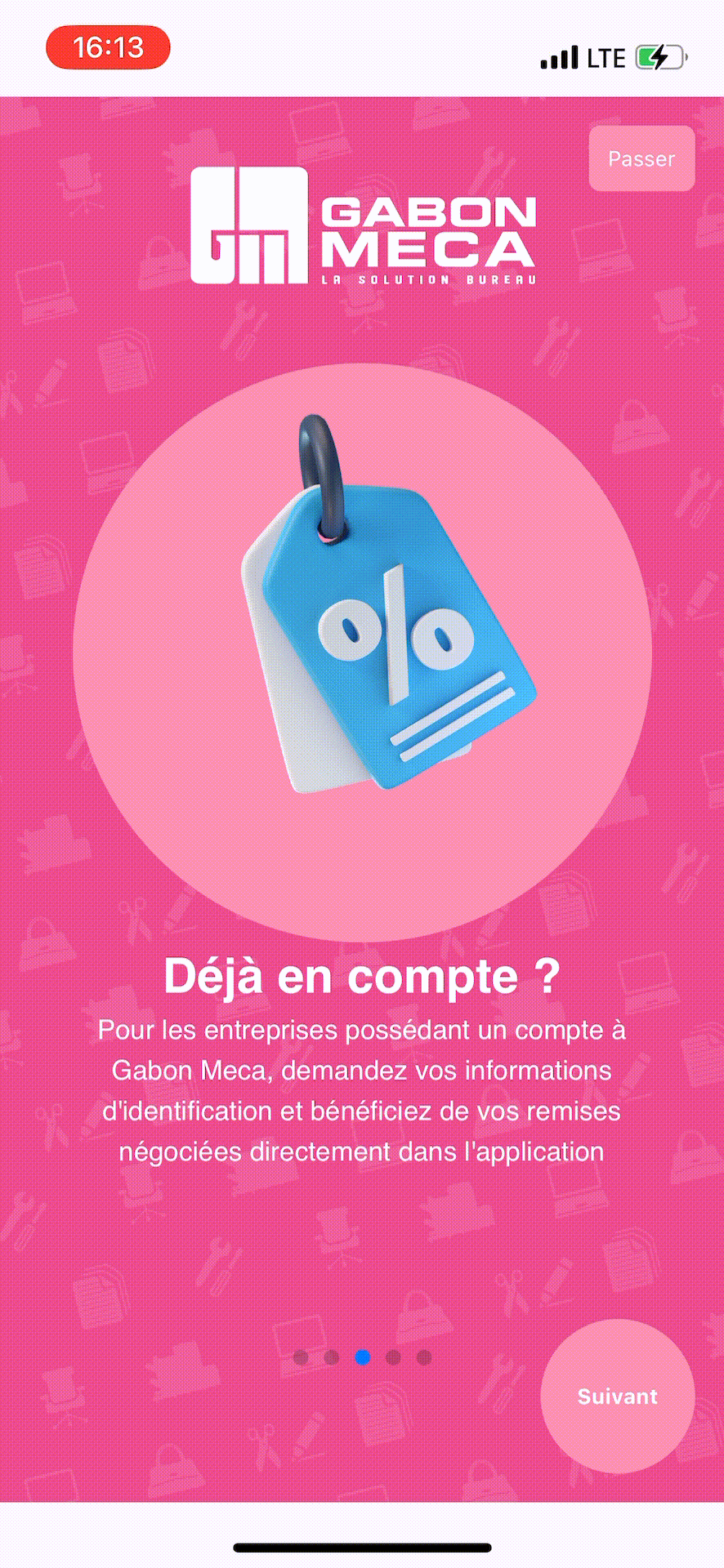Select the first page indicator dot
Image resolution: width=724 pixels, height=1568 pixels.
point(301,1357)
